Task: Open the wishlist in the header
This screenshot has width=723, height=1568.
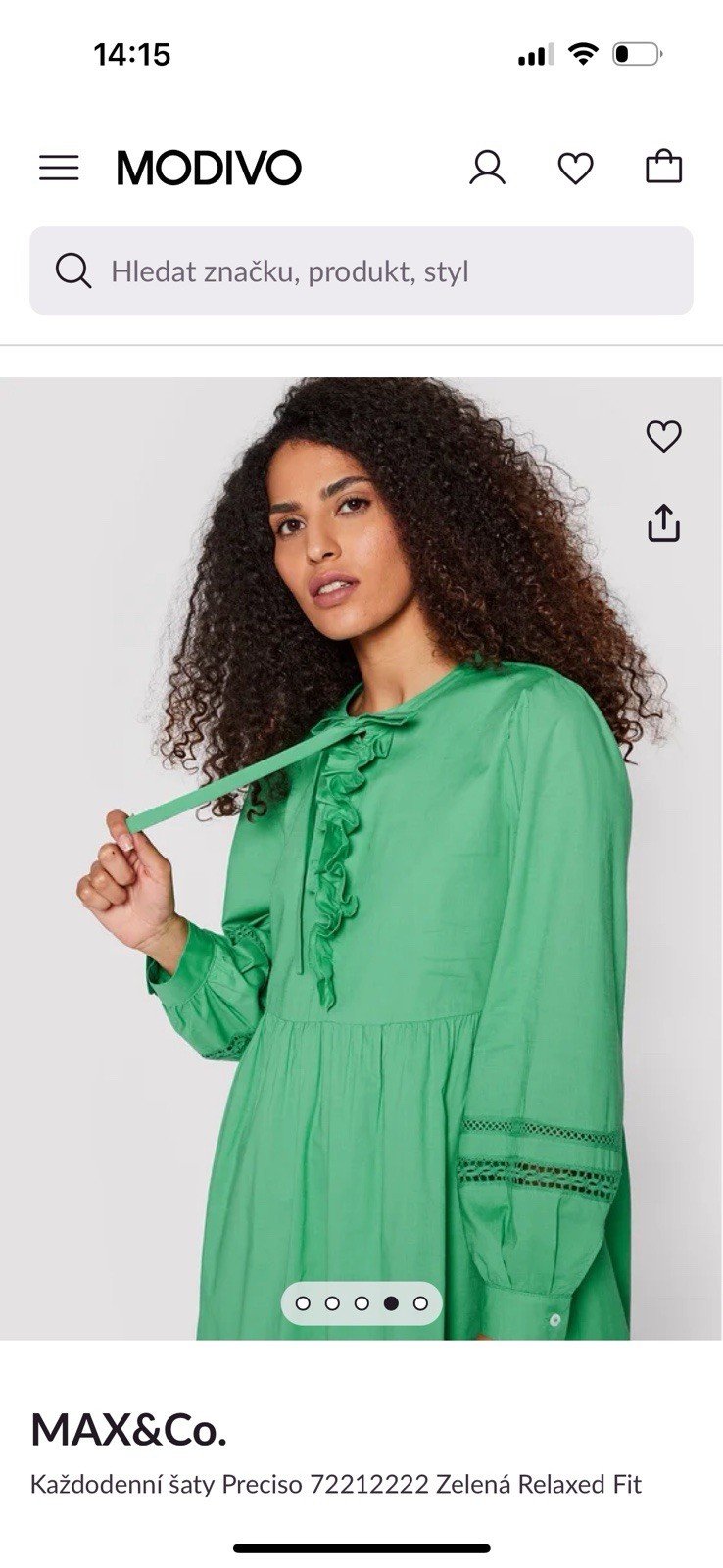Action: [575, 169]
